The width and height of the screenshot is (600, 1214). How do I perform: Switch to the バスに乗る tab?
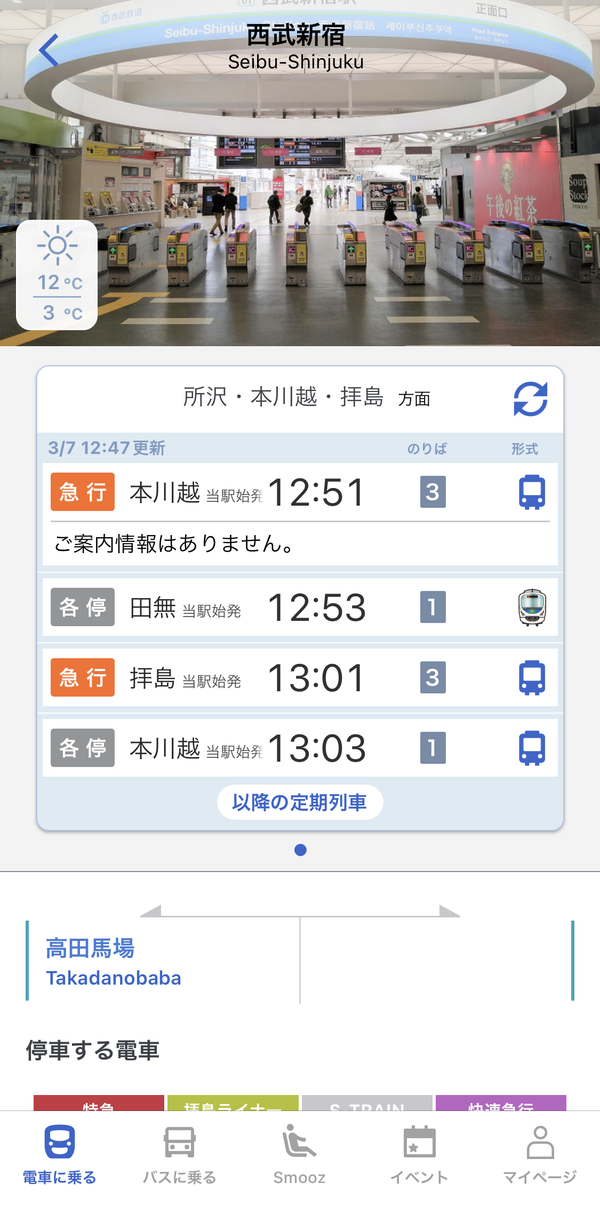180,1155
